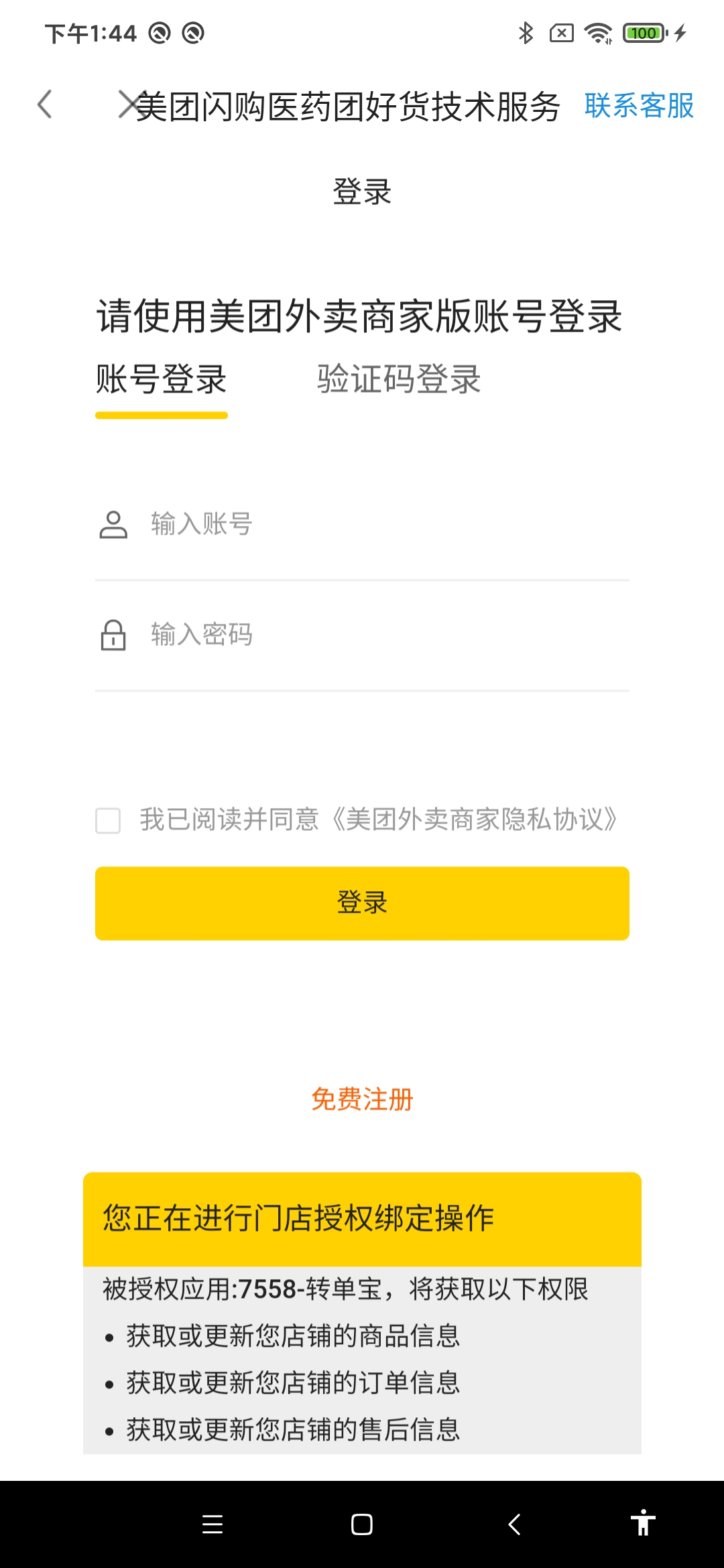Open the system recent apps menu
The height and width of the screenshot is (1568, 724).
click(x=213, y=1524)
